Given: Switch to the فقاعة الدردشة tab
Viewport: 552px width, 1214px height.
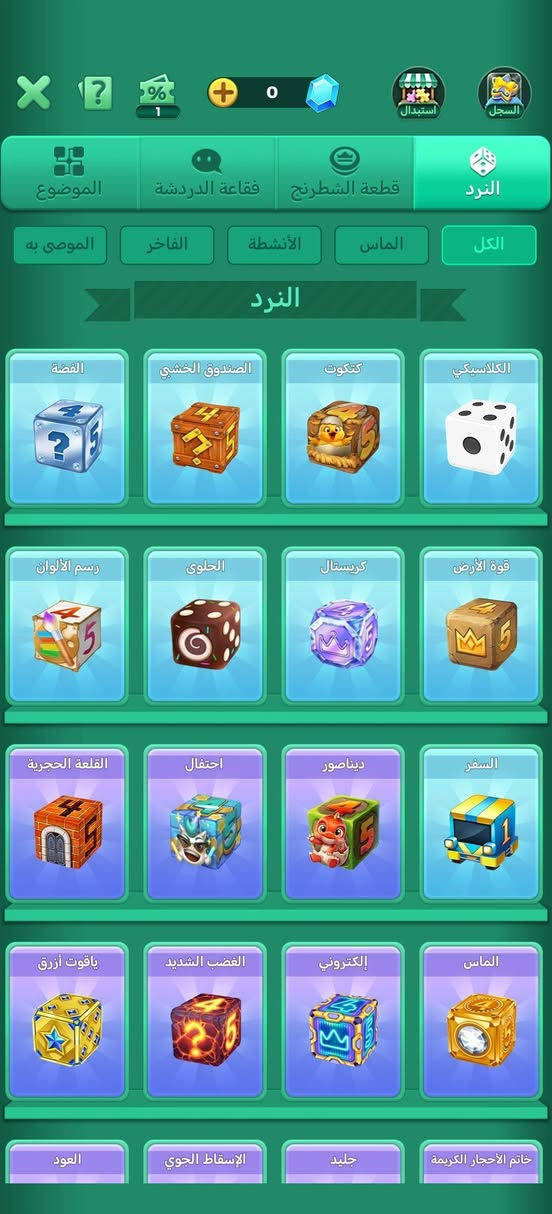Looking at the screenshot, I should click(207, 172).
